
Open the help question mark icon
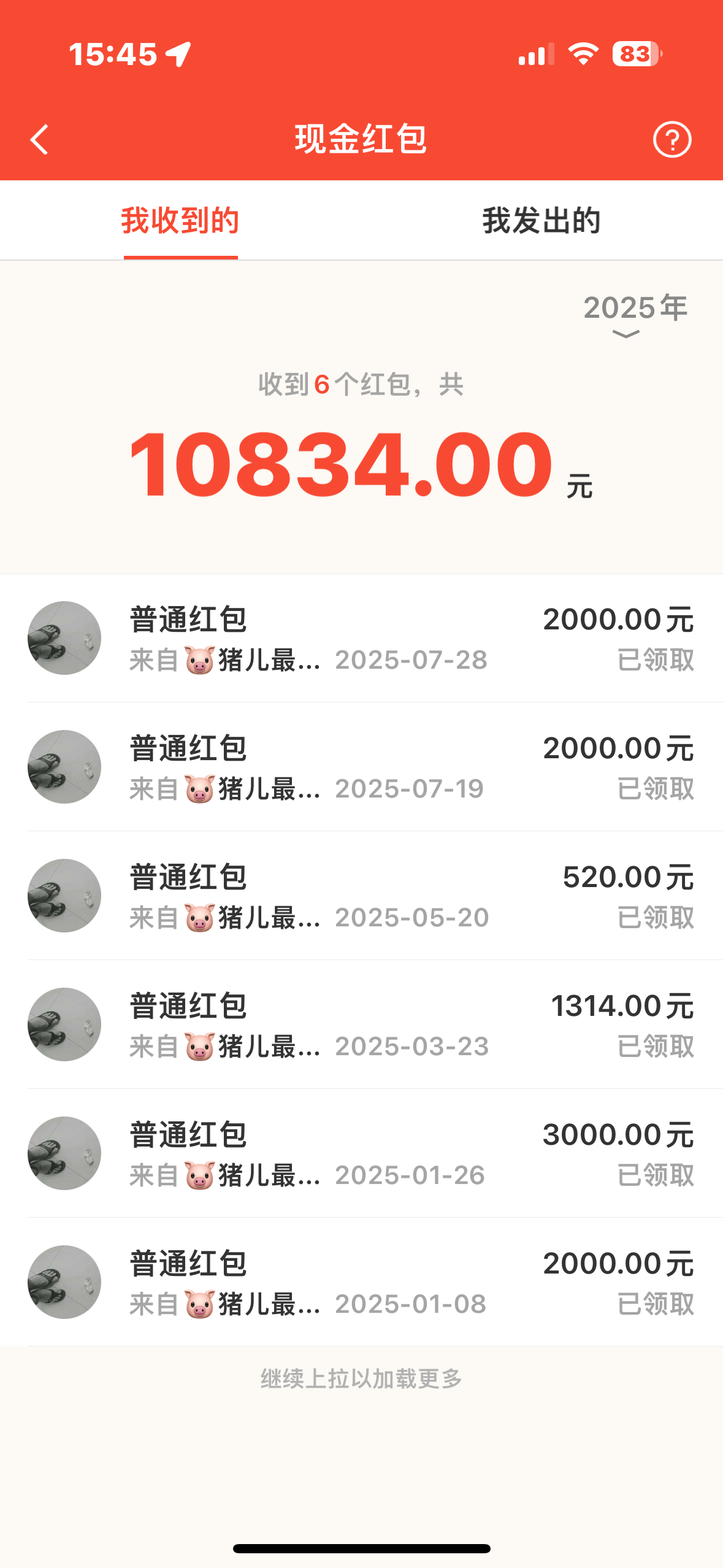[672, 140]
